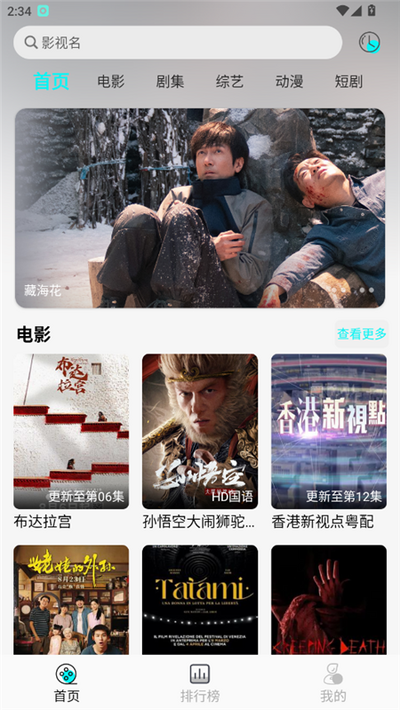This screenshot has height=710, width=400.
Task: Switch to the 电影 top tab
Action: coord(111,82)
